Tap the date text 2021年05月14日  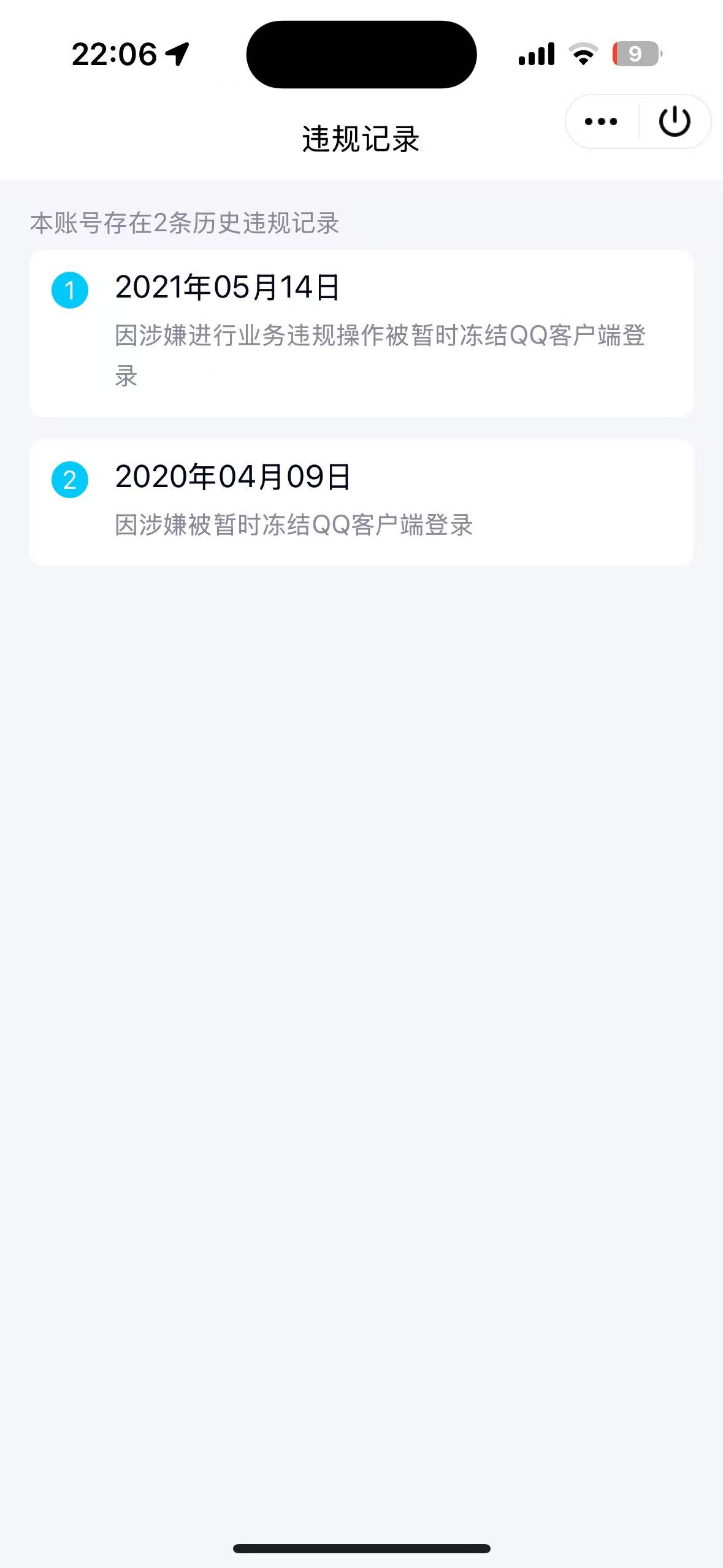pos(228,288)
